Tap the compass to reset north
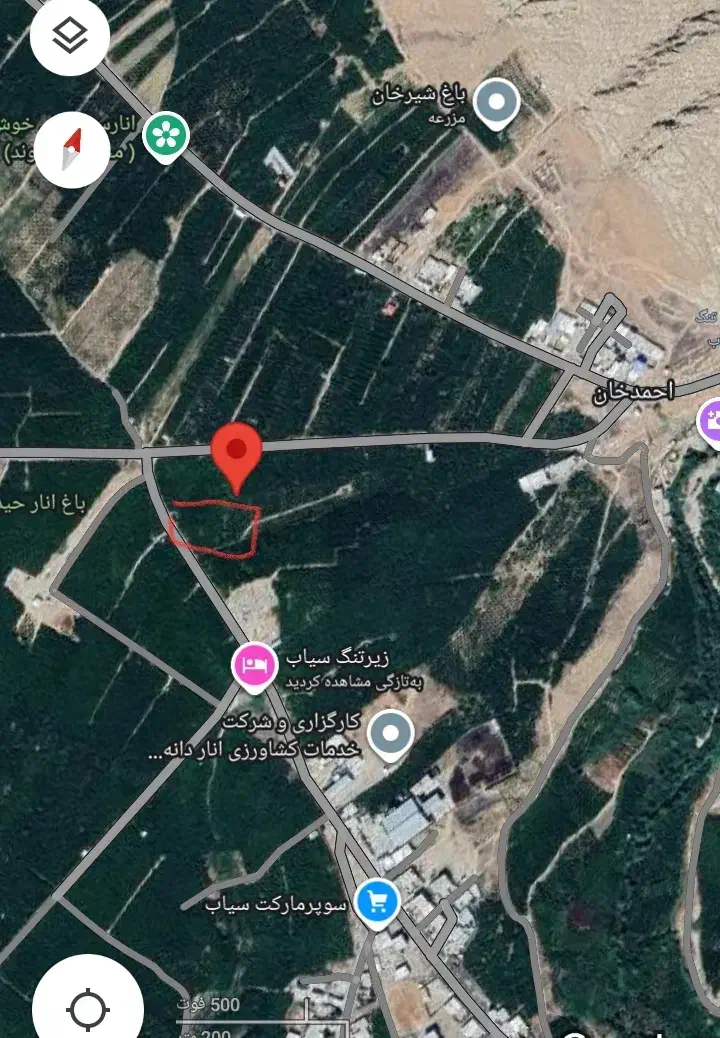Image resolution: width=720 pixels, height=1038 pixels. tap(72, 148)
